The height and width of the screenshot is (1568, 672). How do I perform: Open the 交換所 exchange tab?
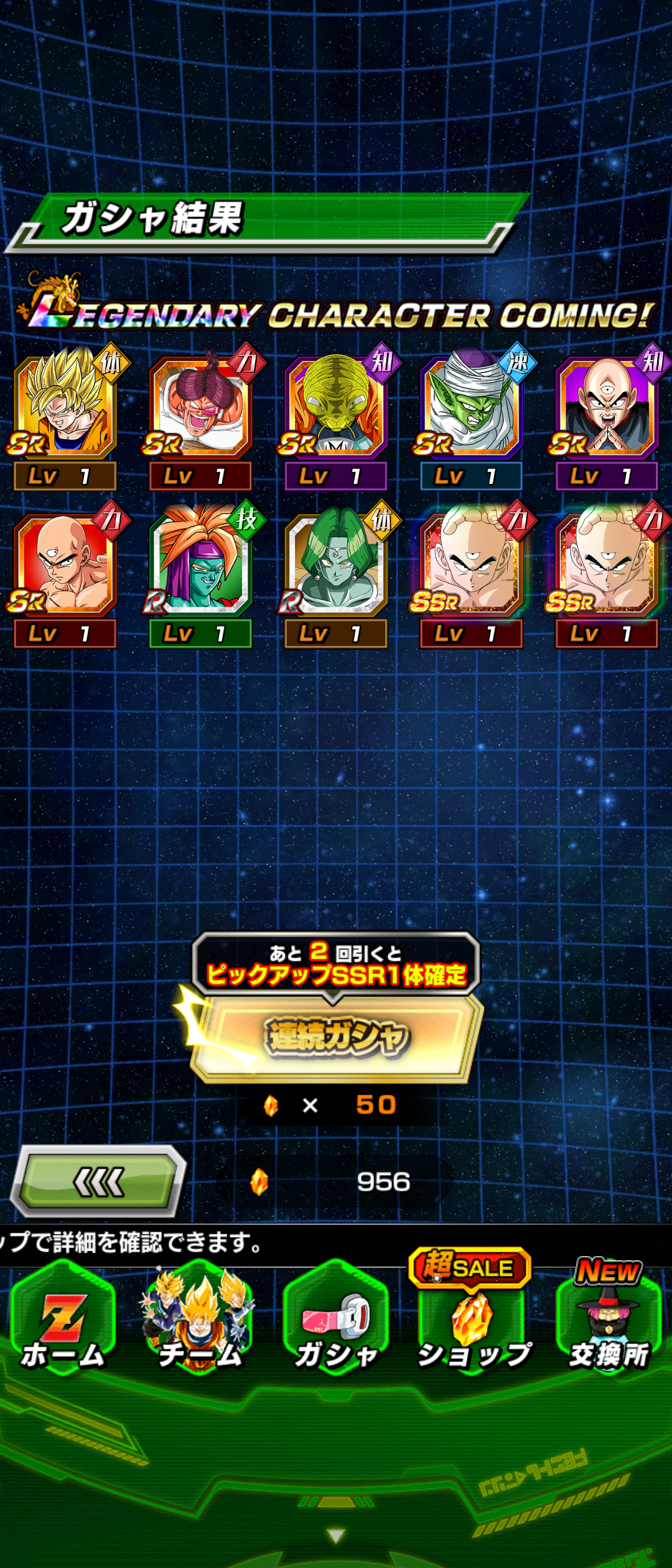click(609, 1322)
